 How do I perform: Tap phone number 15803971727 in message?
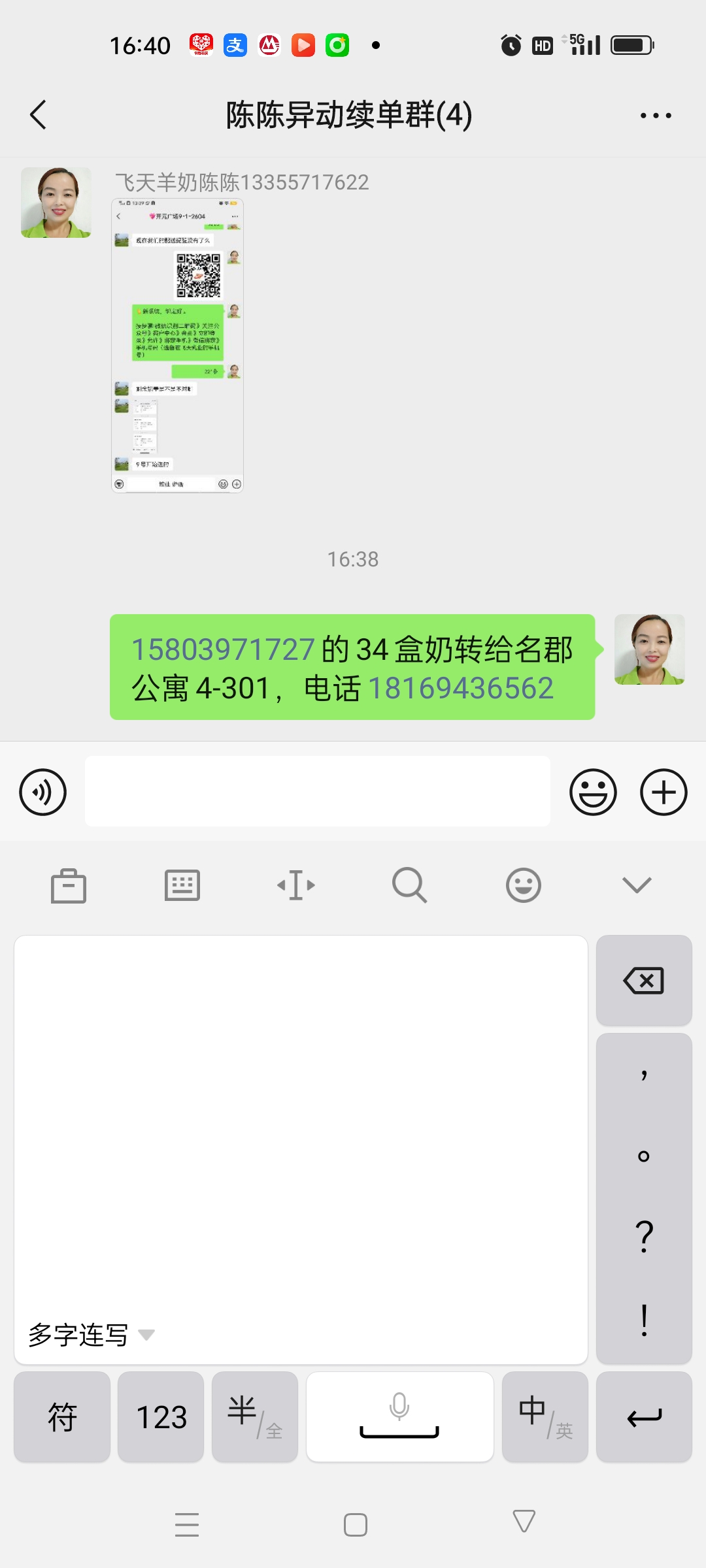pos(224,649)
